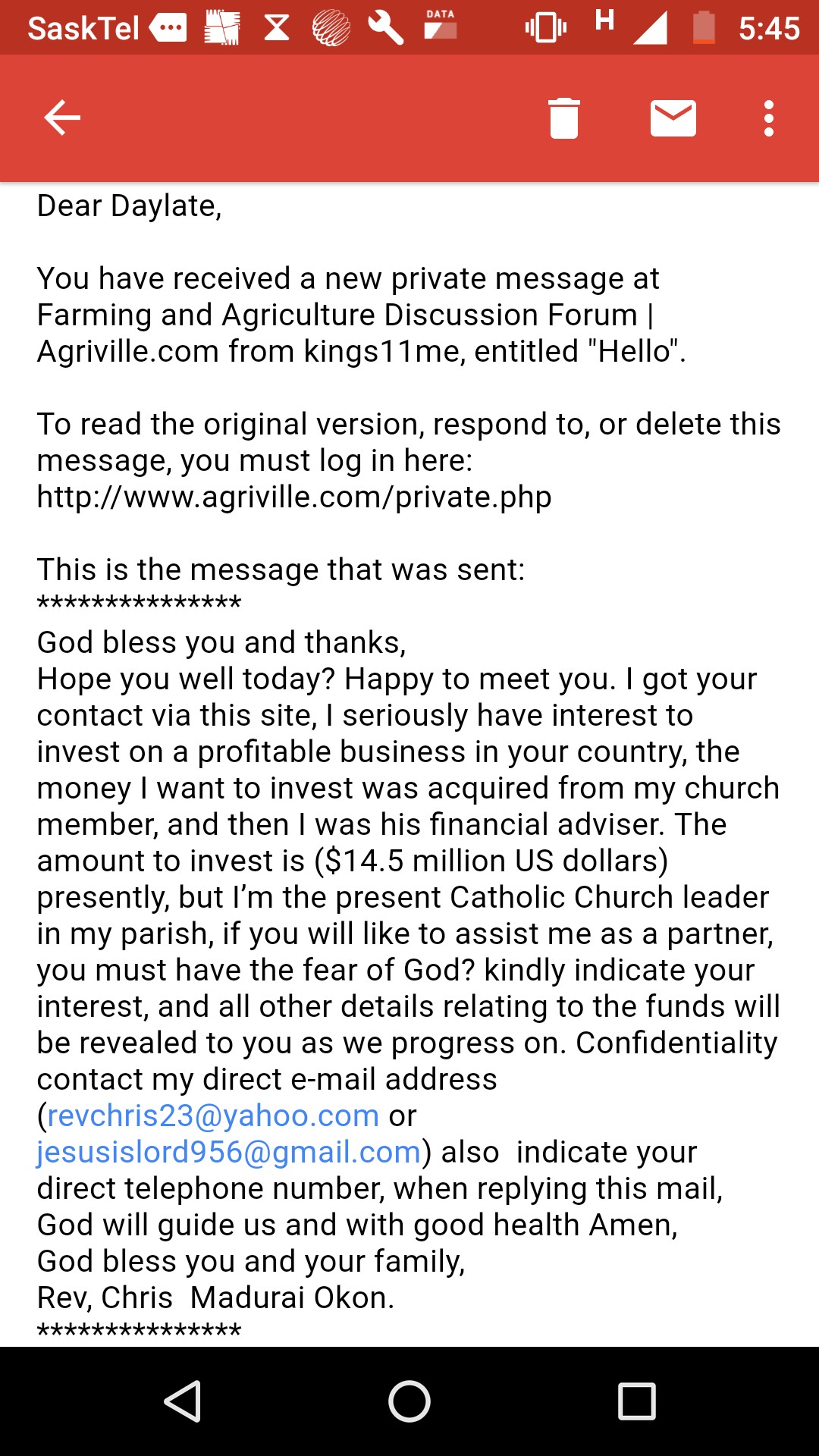Open the jesusislord956@gmail.com email link
The height and width of the screenshot is (1456, 819).
(229, 1152)
